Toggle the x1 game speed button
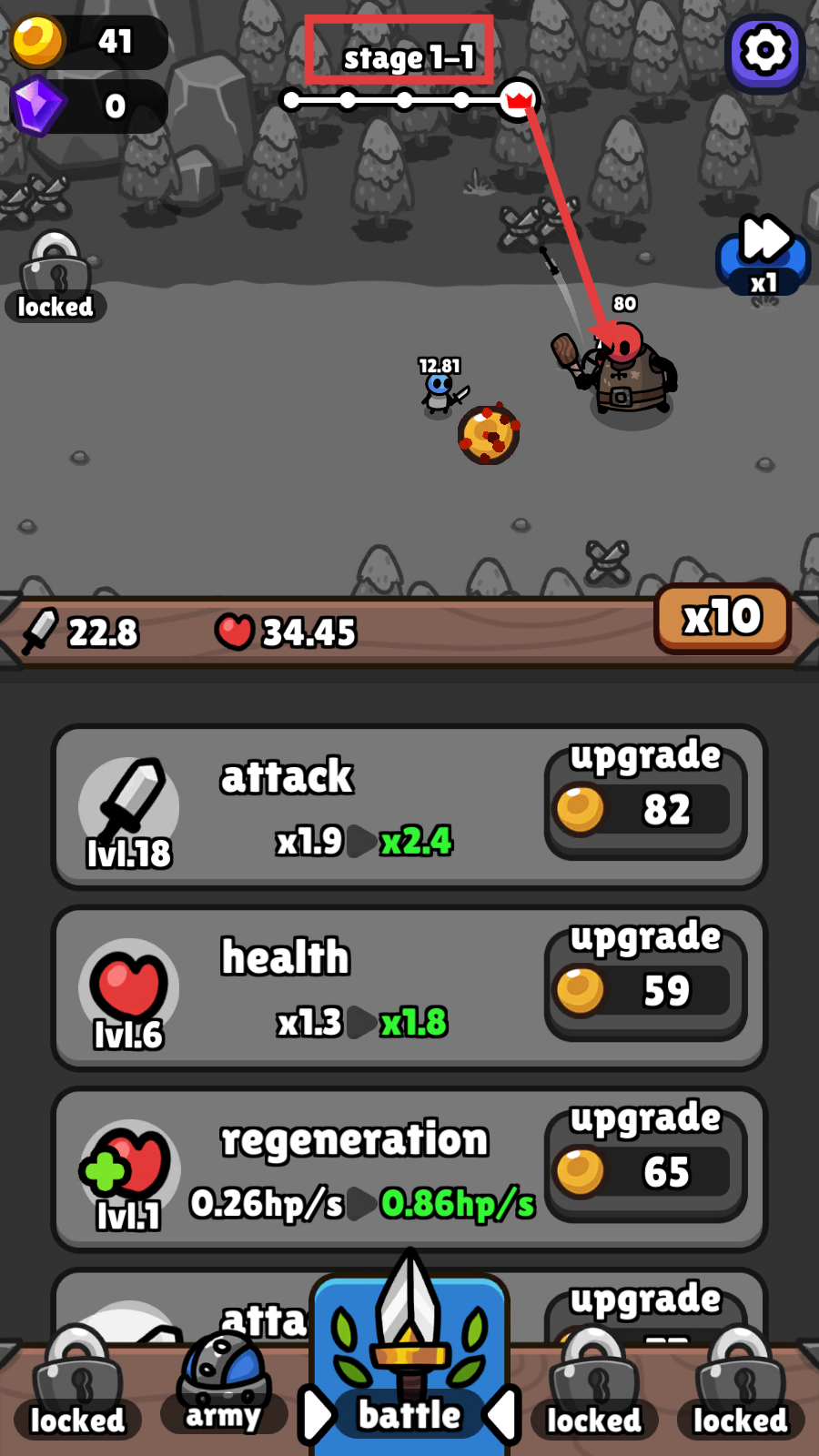The height and width of the screenshot is (1456, 819). pyautogui.click(x=763, y=255)
